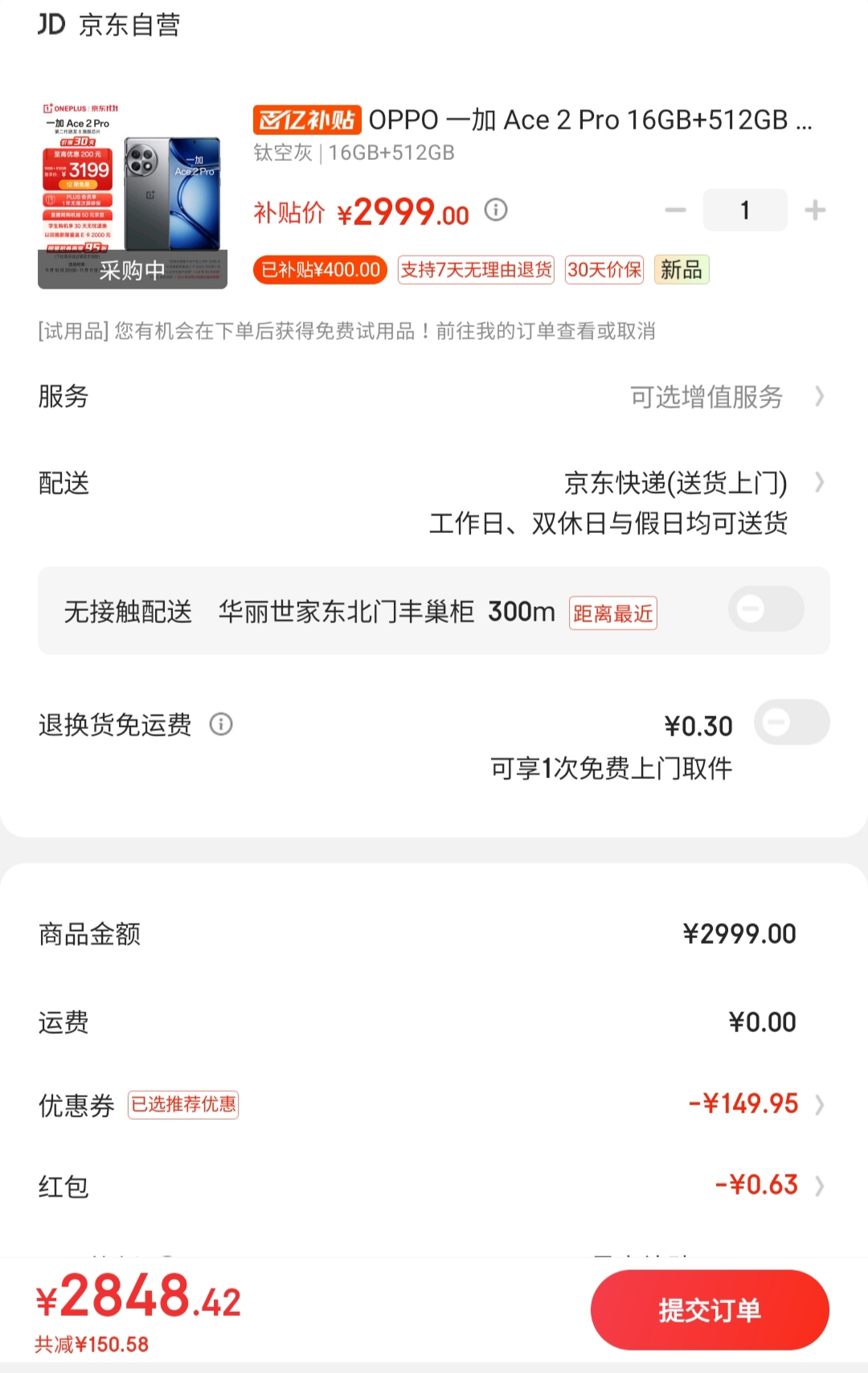Click the info icon next to 退换货免运费

pos(221,724)
